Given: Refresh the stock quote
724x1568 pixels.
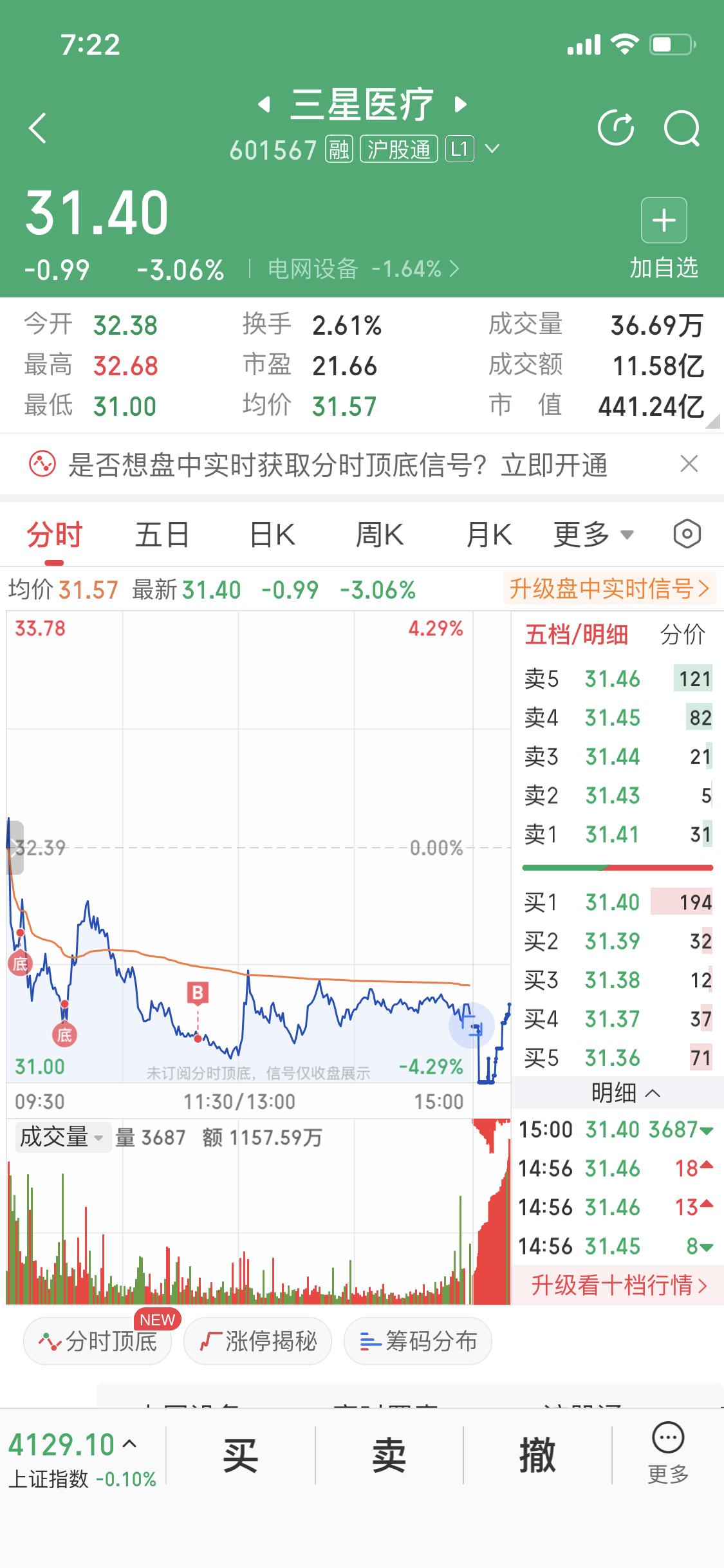Looking at the screenshot, I should click(616, 128).
